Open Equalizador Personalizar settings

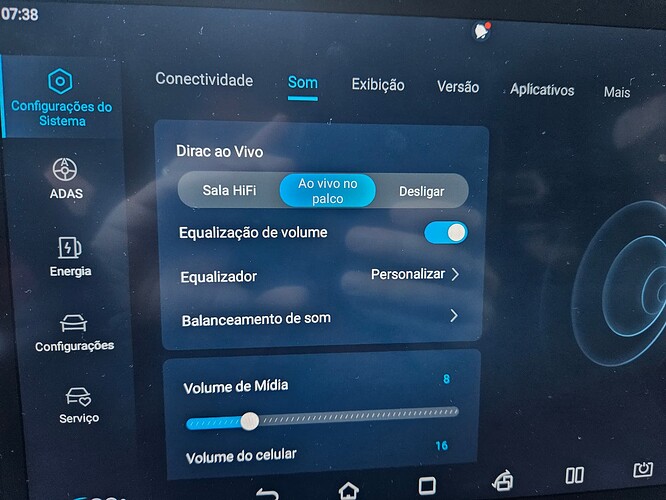(415, 274)
